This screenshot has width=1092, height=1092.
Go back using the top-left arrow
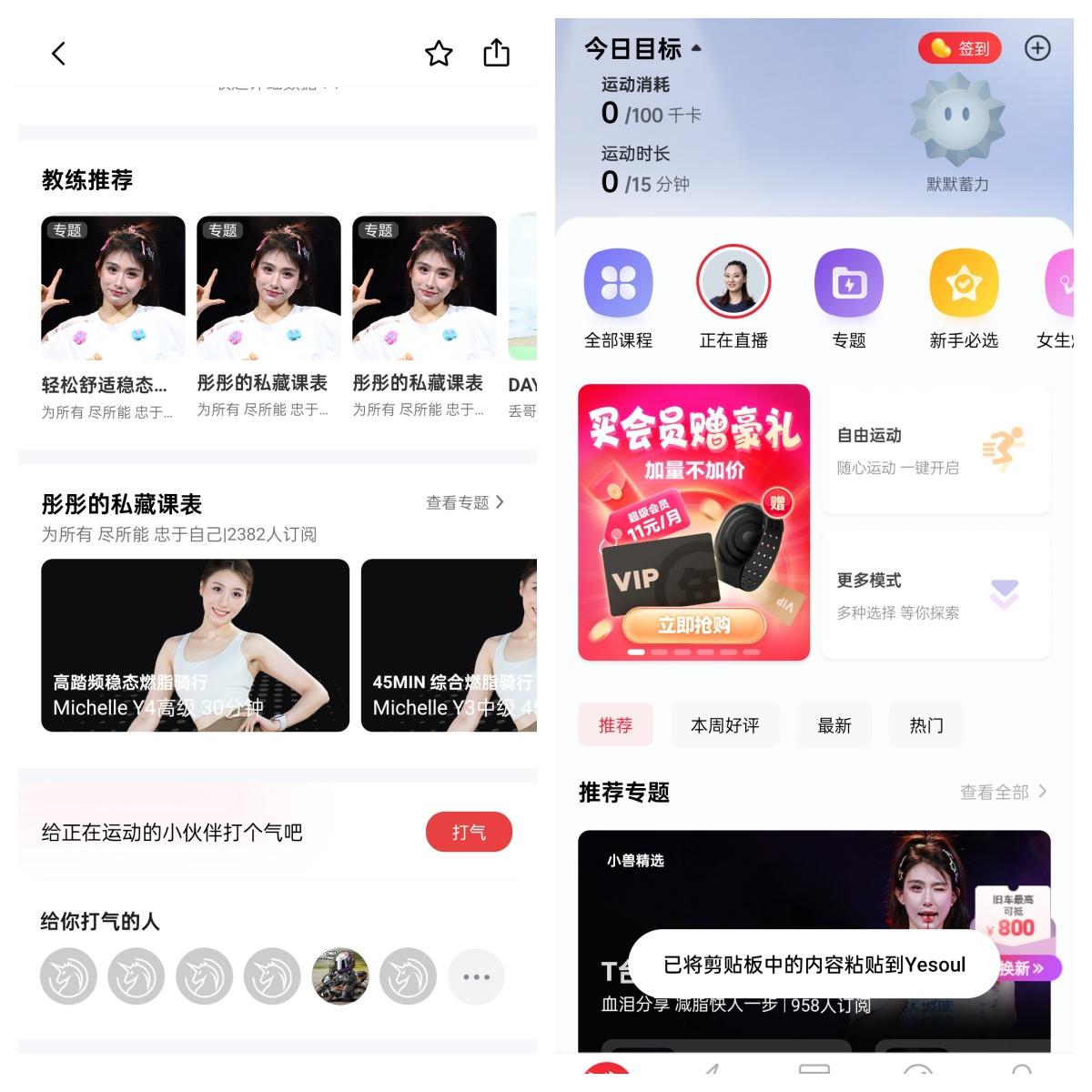tap(59, 54)
